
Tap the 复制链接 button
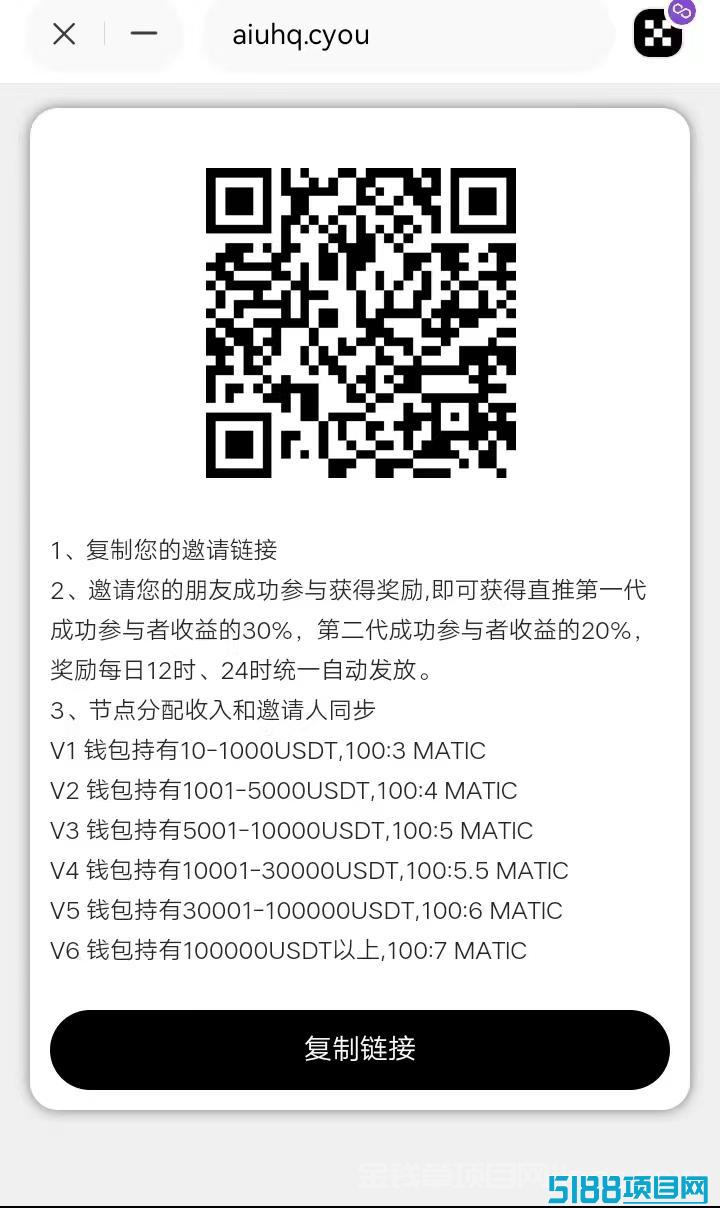(x=360, y=1049)
